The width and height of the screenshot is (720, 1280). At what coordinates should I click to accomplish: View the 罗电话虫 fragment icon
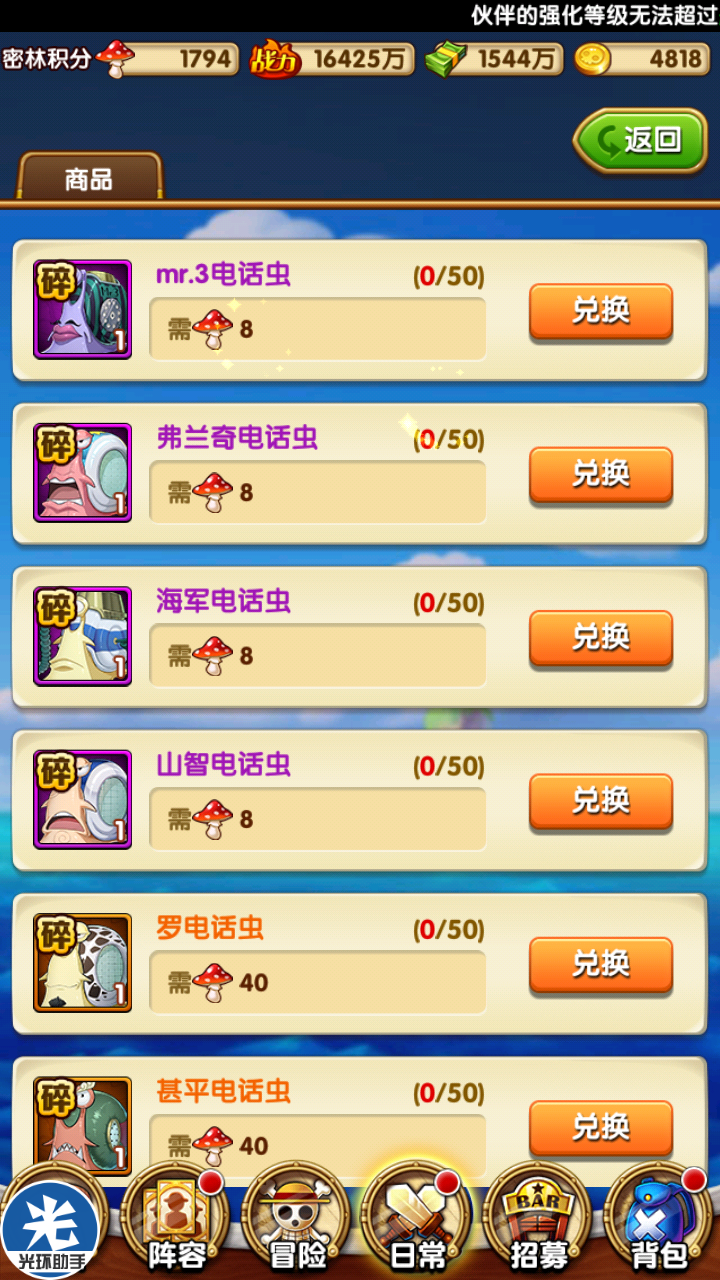83,962
